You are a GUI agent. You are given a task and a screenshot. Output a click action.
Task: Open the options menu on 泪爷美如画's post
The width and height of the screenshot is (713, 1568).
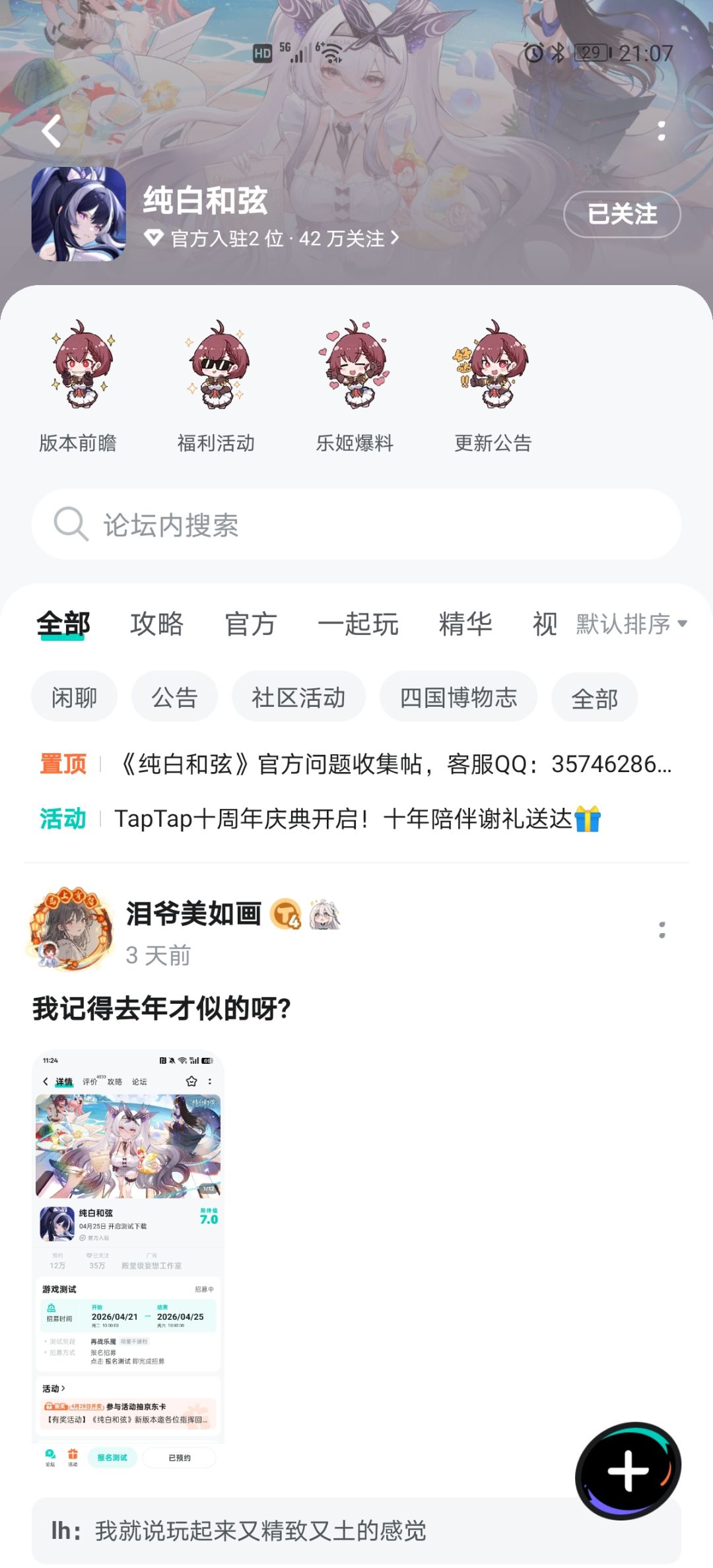point(662,931)
